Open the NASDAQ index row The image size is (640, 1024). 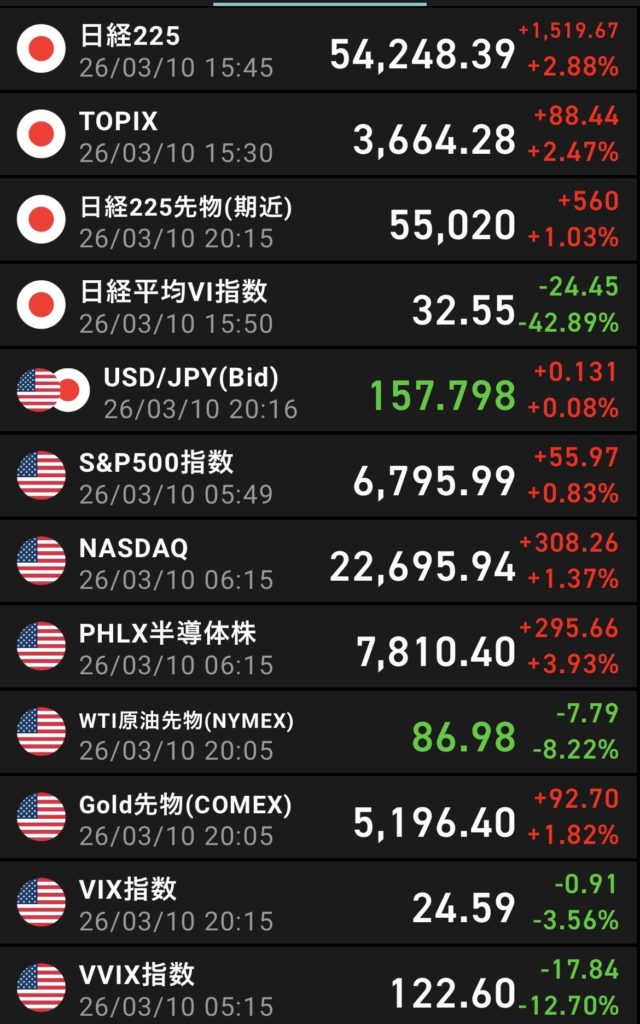click(320, 561)
